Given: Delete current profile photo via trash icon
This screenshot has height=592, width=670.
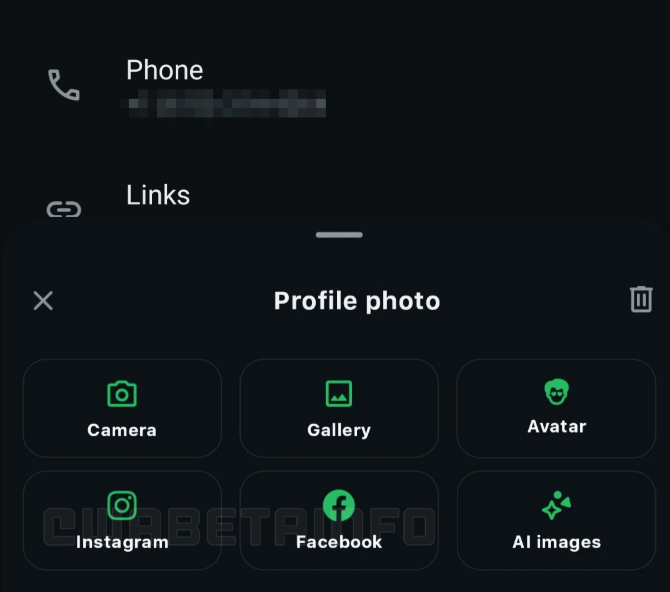Looking at the screenshot, I should (641, 299).
